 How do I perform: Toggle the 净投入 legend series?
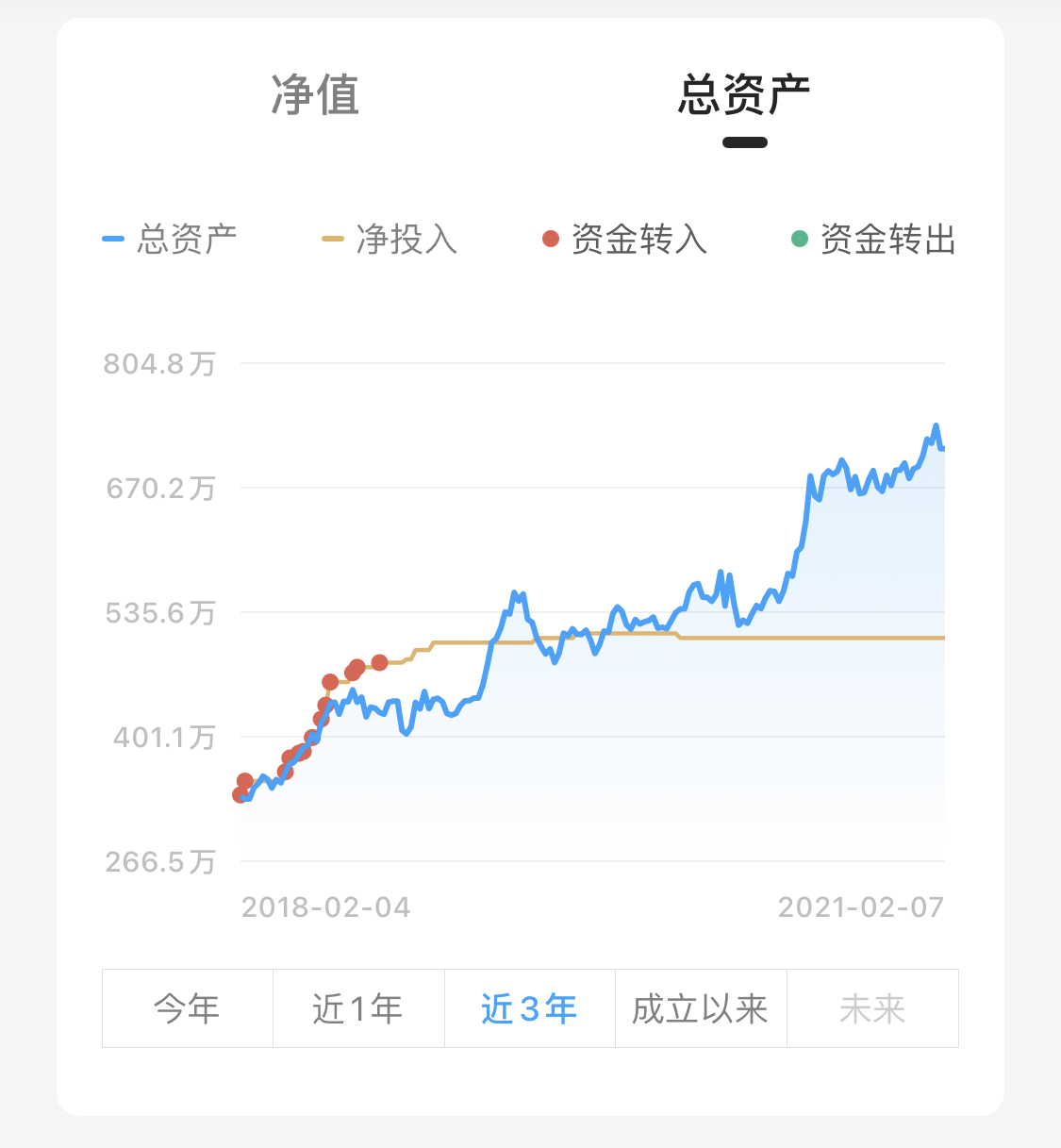click(390, 240)
